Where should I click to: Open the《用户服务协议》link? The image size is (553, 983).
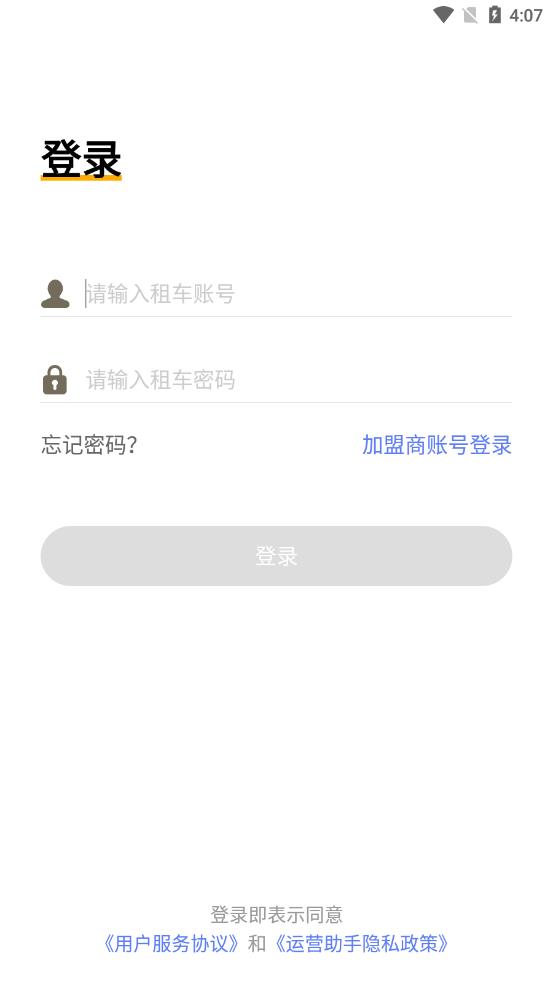tap(171, 944)
